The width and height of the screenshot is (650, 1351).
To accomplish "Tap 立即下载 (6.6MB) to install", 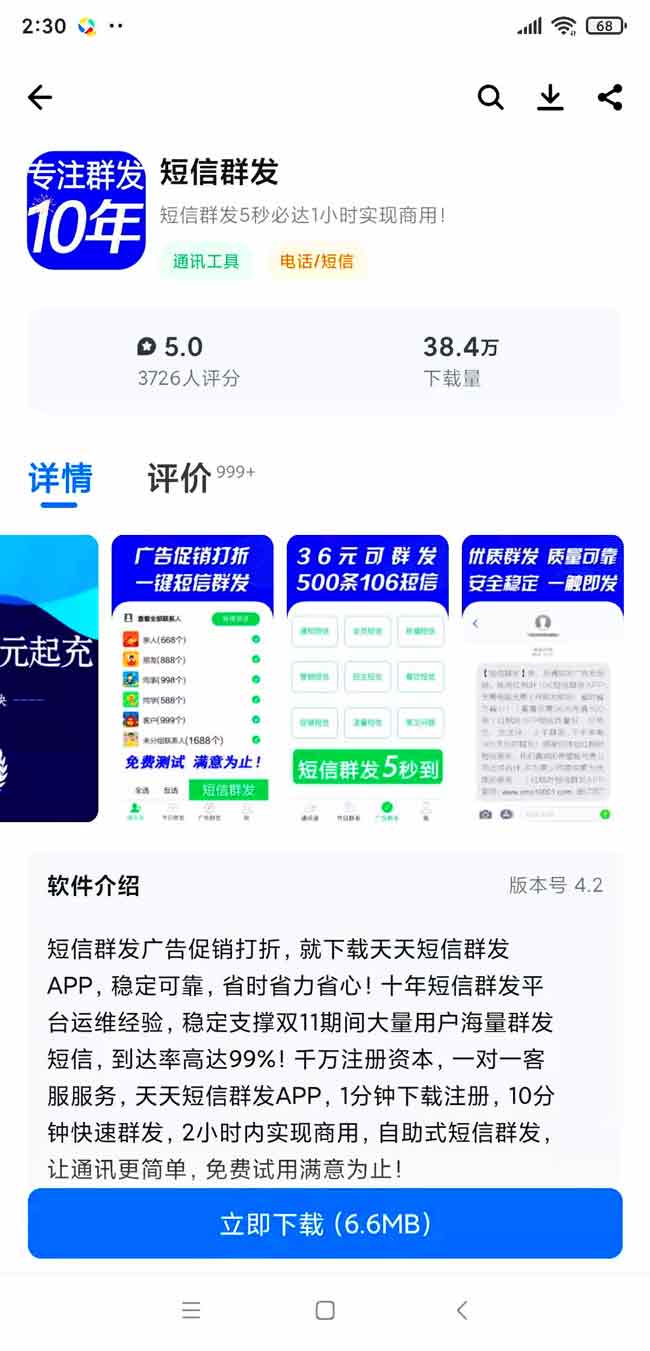I will pos(325,1223).
